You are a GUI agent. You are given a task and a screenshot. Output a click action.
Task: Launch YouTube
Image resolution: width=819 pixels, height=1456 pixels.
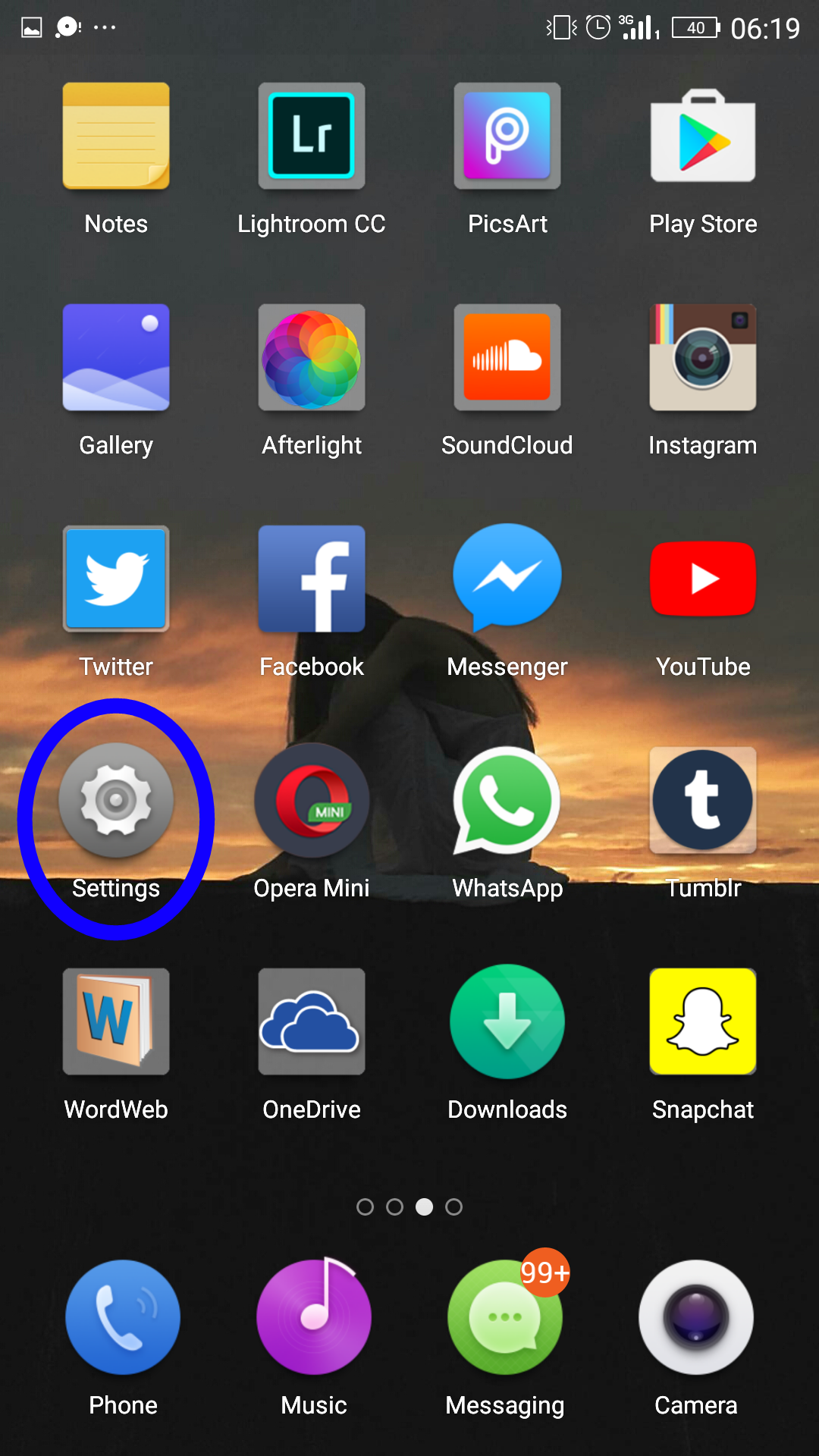pos(703,579)
